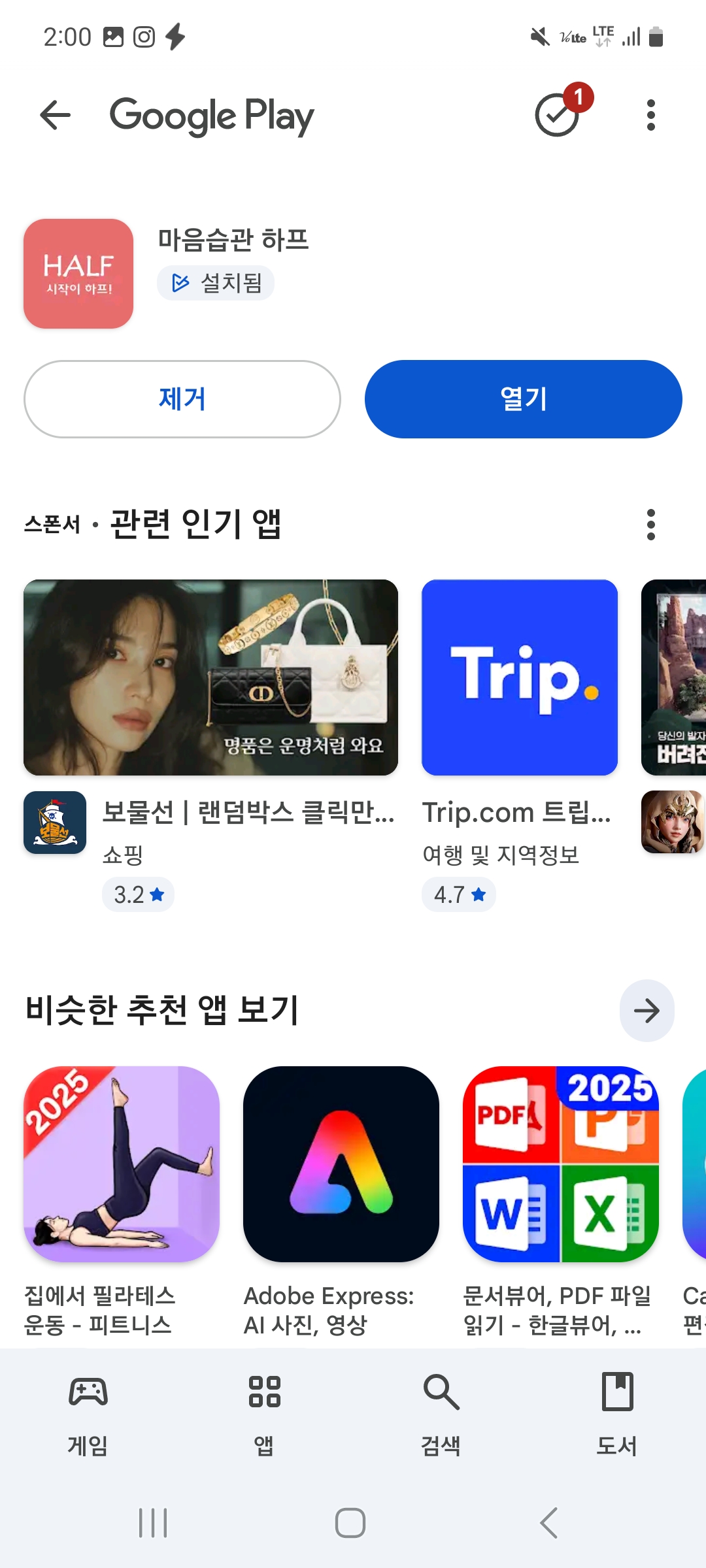Open 문서뷰어, PDF 파일 읽기 app
The height and width of the screenshot is (1568, 706).
561,1164
